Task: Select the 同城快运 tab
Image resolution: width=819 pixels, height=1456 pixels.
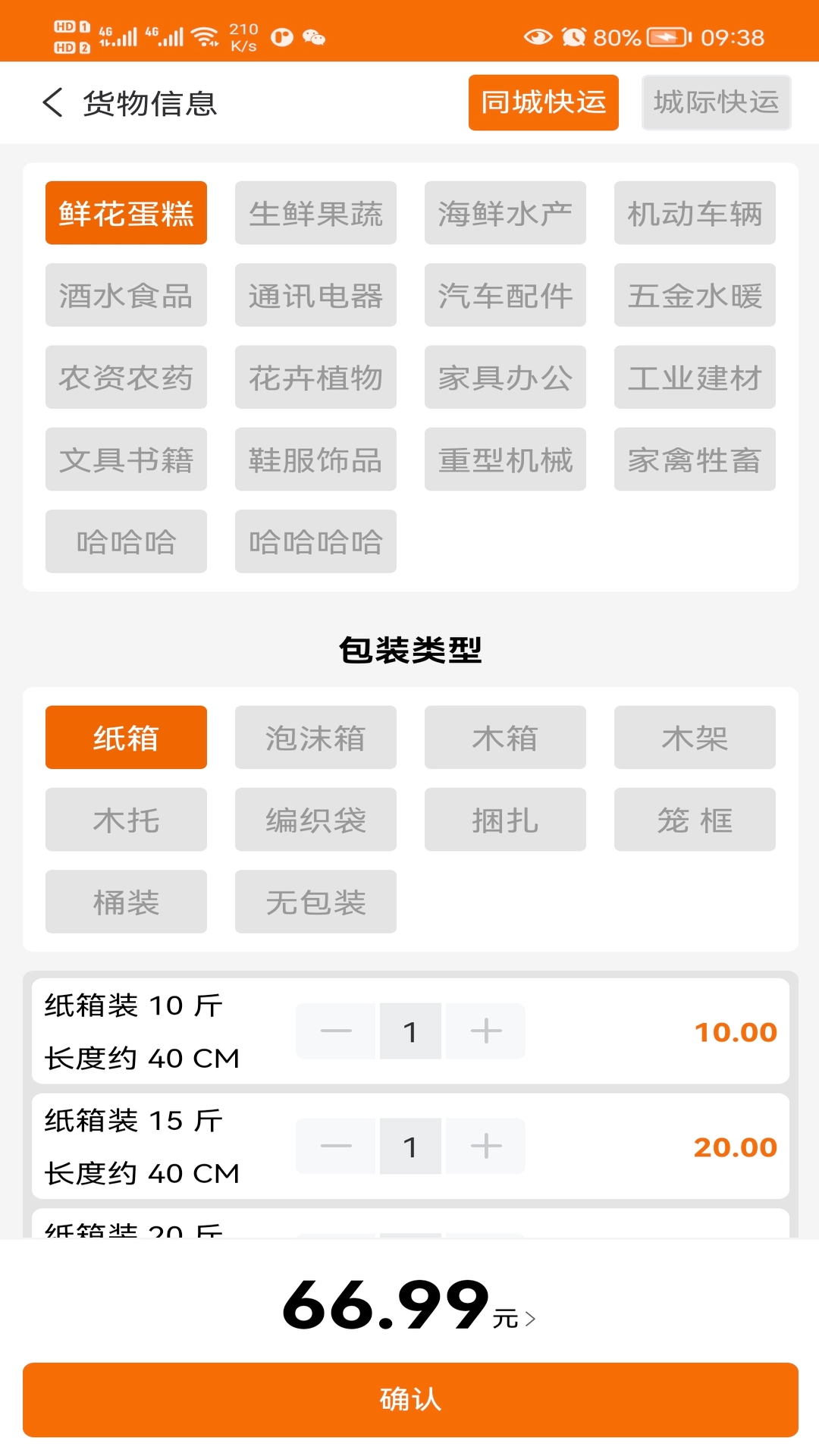Action: [x=543, y=102]
